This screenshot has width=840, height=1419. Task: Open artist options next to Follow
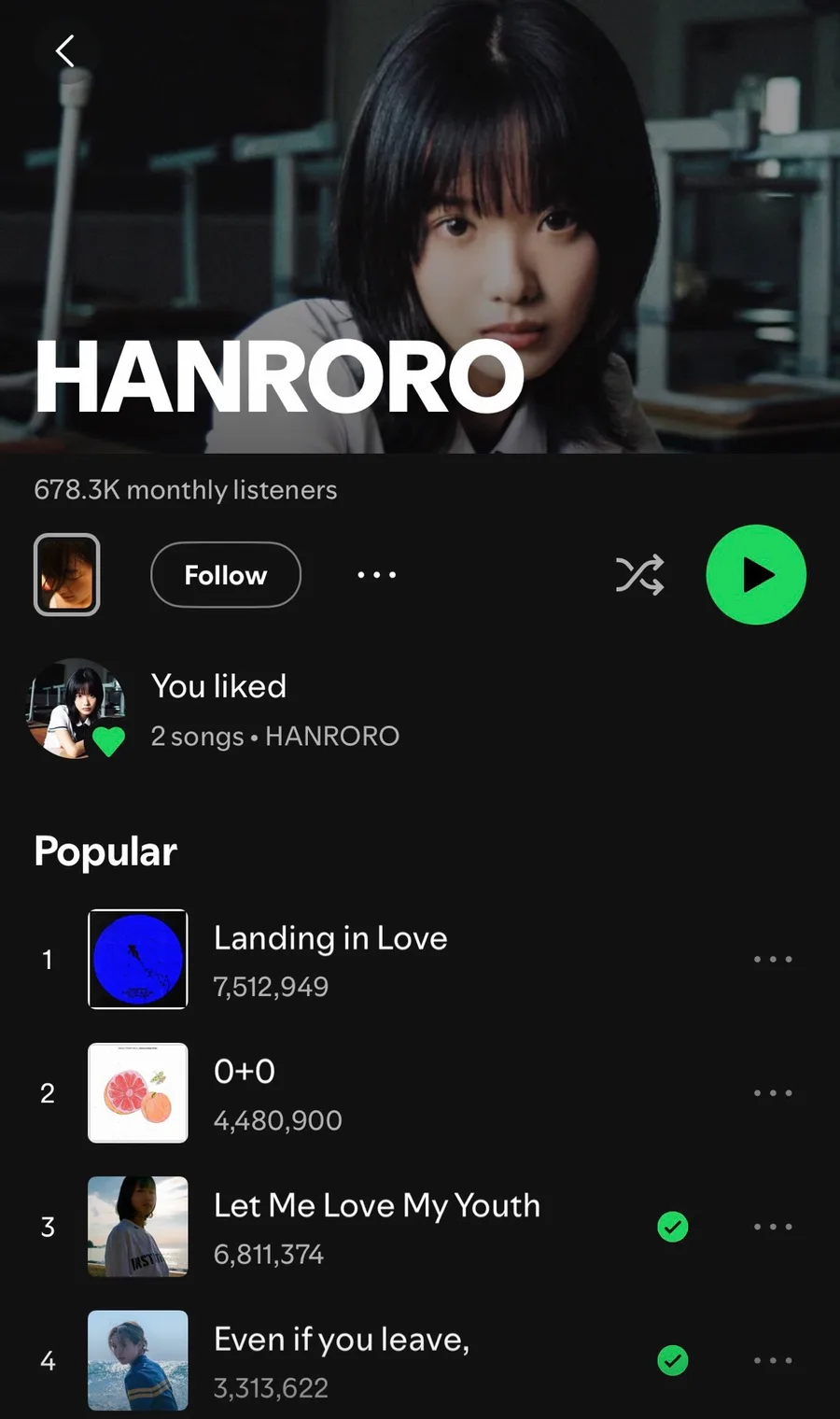point(377,575)
